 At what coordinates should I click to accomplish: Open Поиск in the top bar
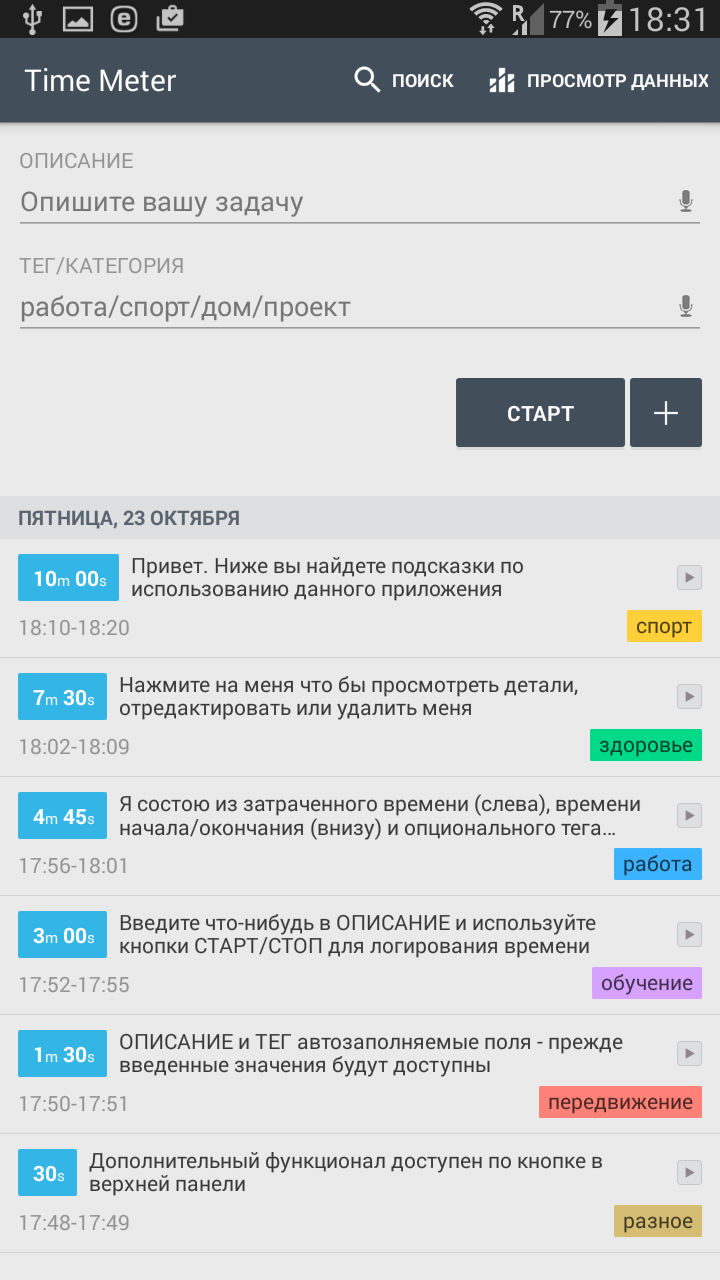[404, 81]
